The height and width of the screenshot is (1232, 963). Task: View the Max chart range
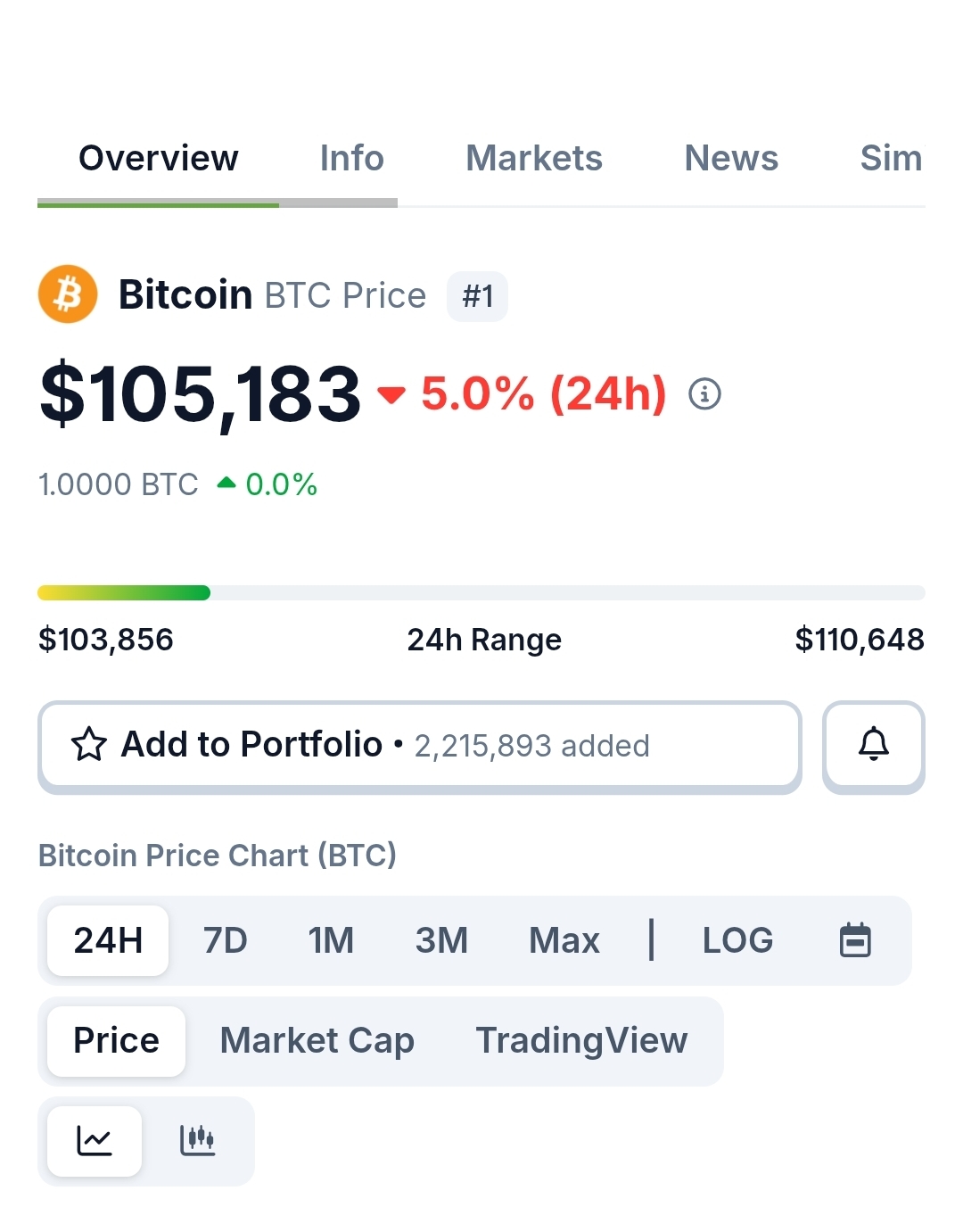[564, 940]
